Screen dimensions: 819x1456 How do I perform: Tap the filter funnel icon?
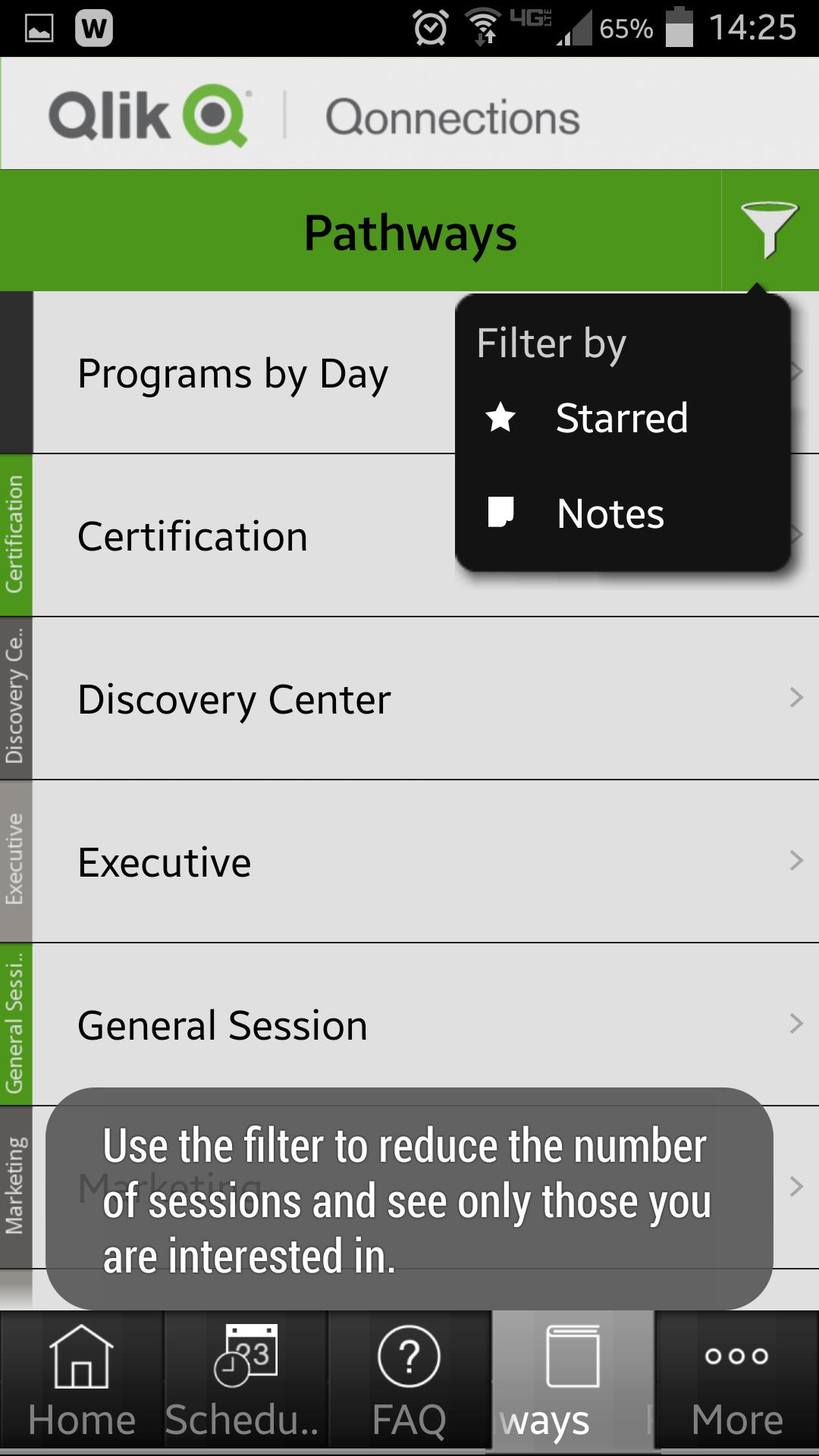click(x=769, y=230)
